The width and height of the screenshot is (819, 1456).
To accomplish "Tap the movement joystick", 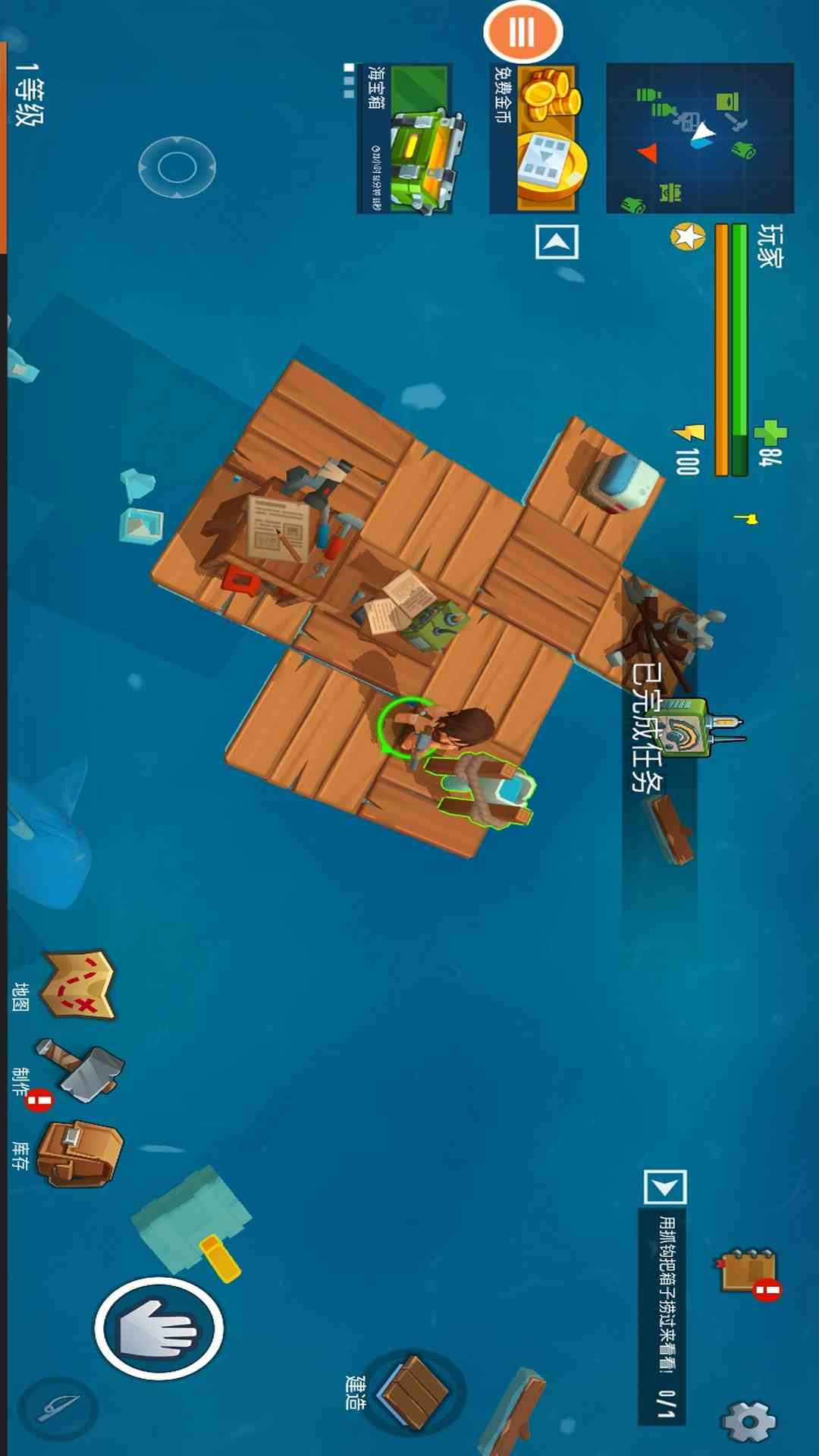I will click(177, 167).
